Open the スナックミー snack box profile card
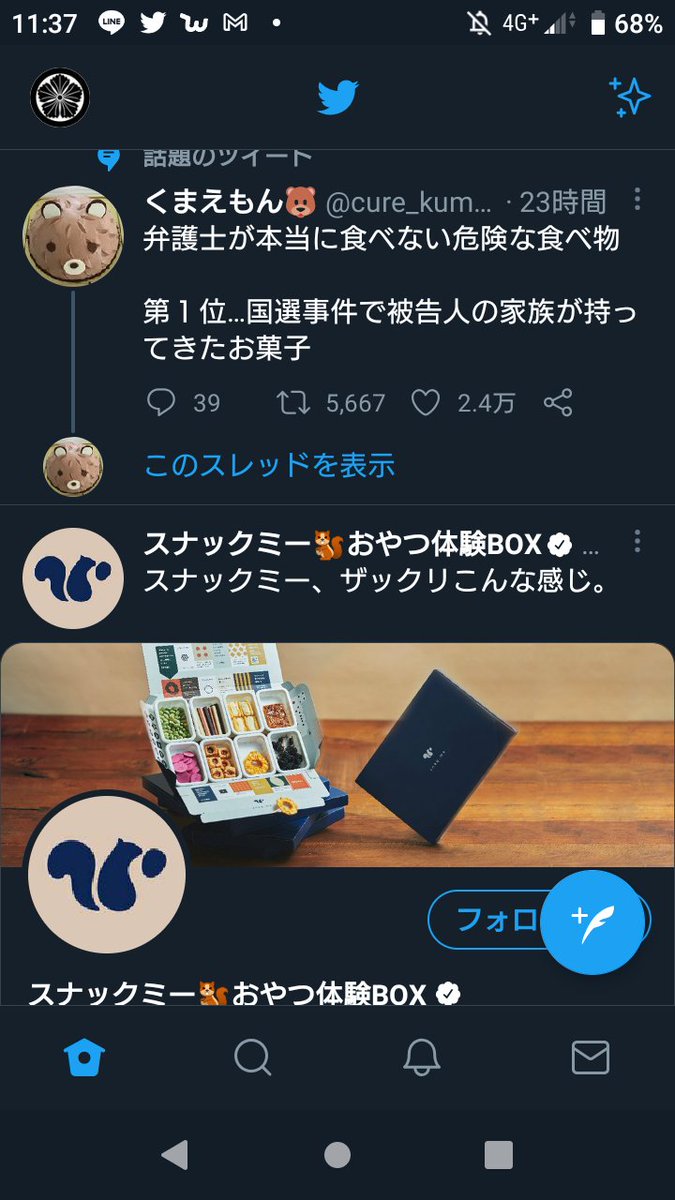Screen dimensions: 675x1200 [337, 755]
